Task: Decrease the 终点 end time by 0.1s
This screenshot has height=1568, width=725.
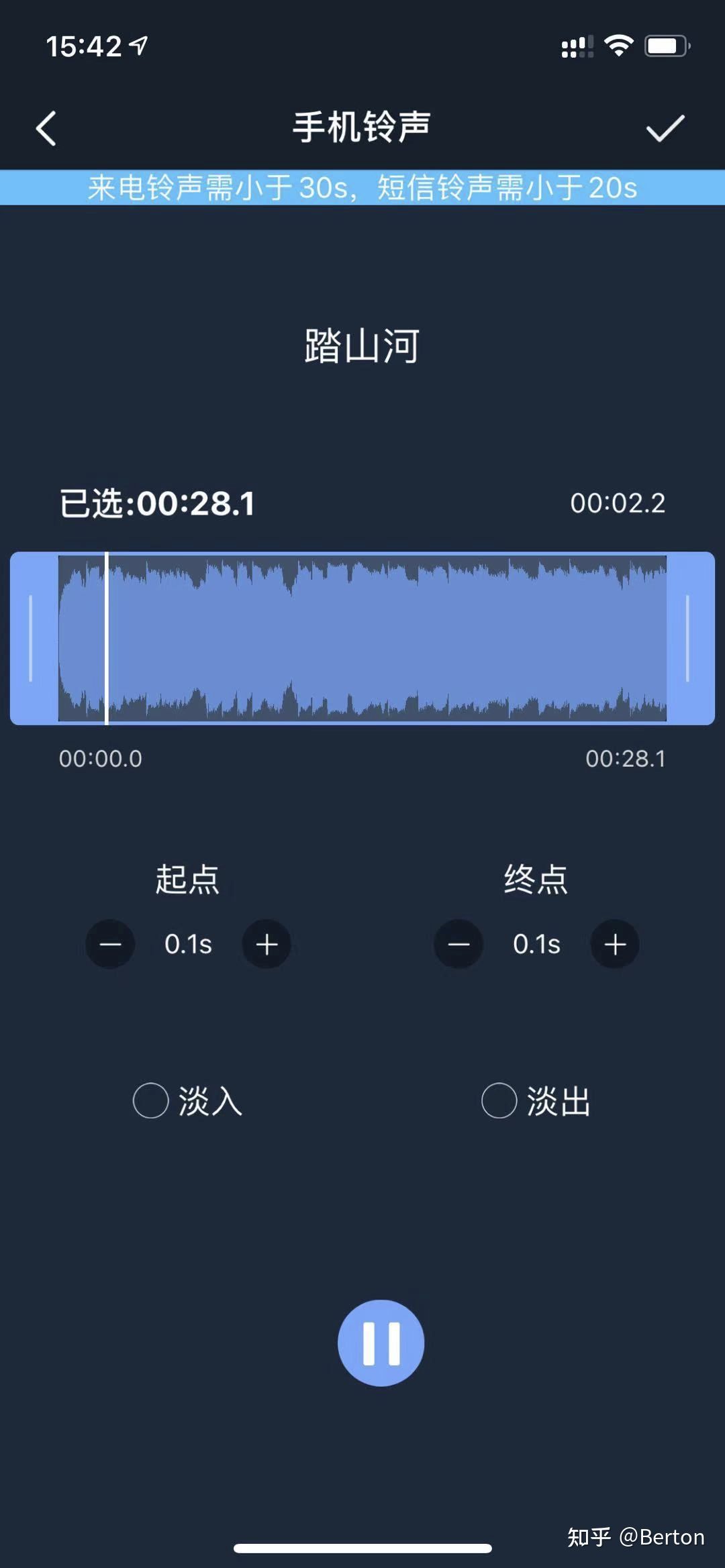Action: click(x=457, y=945)
